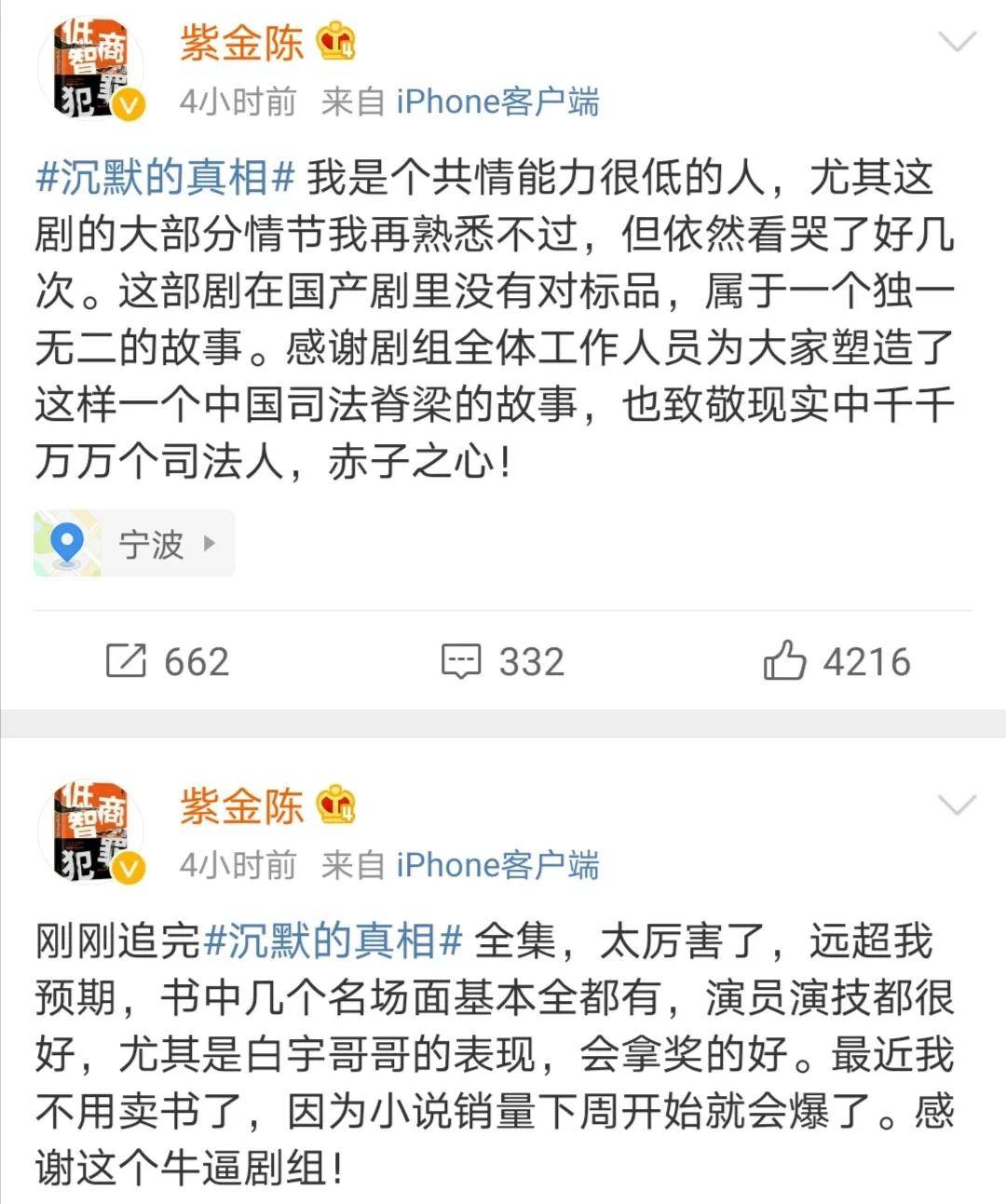The image size is (1006, 1204).
Task: Expand the chevron menu on the 刚刚追完 post
Action: pyautogui.click(x=957, y=805)
